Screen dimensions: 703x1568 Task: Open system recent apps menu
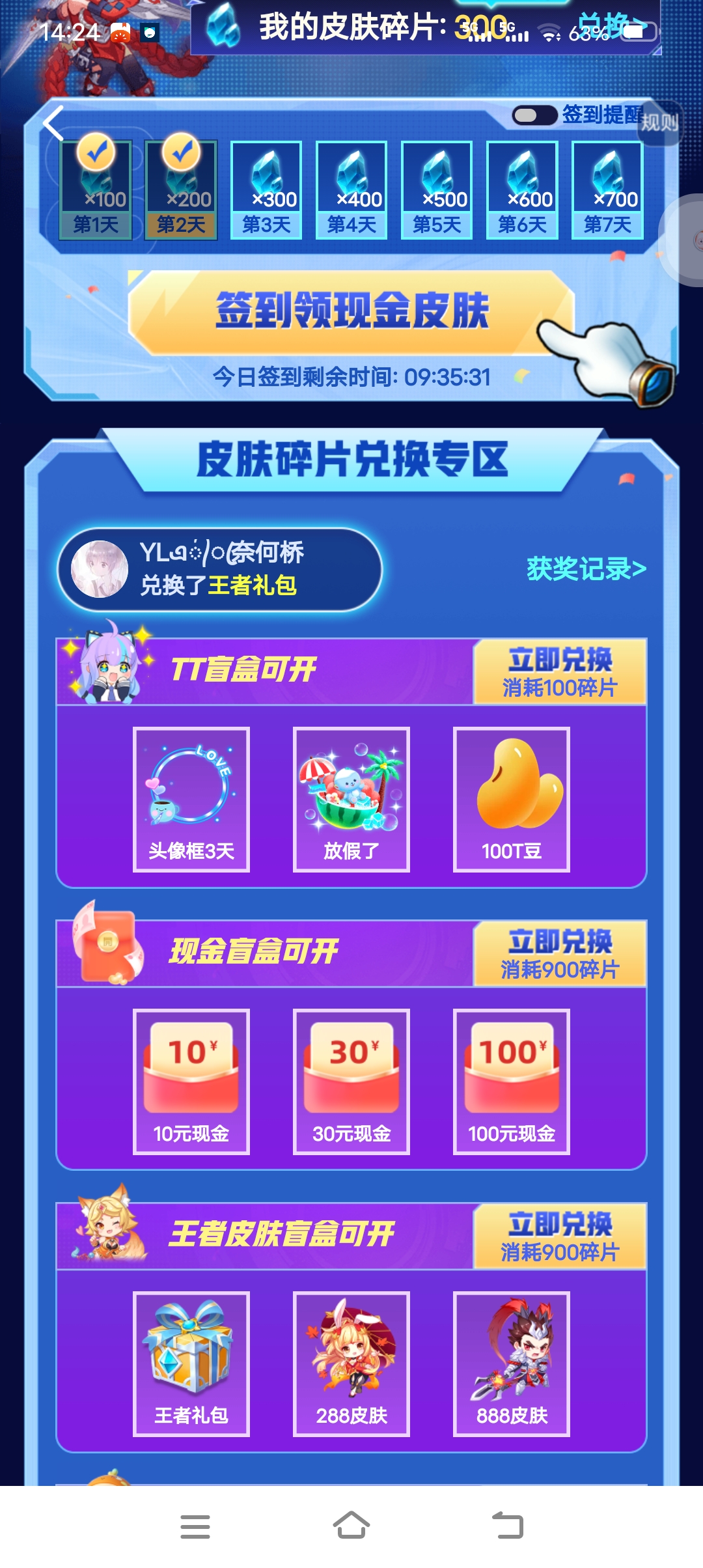coord(195,1526)
